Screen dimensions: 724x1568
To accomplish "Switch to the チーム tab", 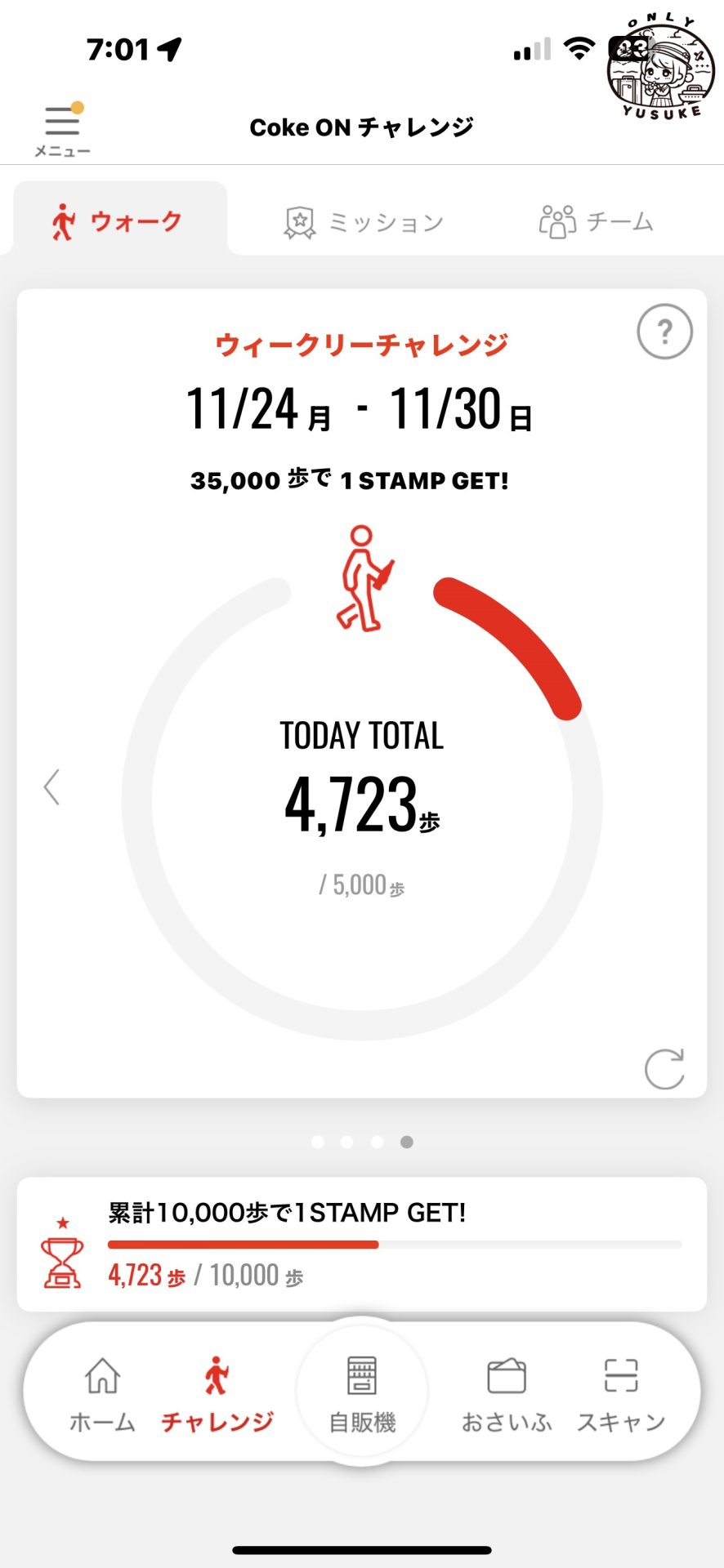I will coord(596,221).
